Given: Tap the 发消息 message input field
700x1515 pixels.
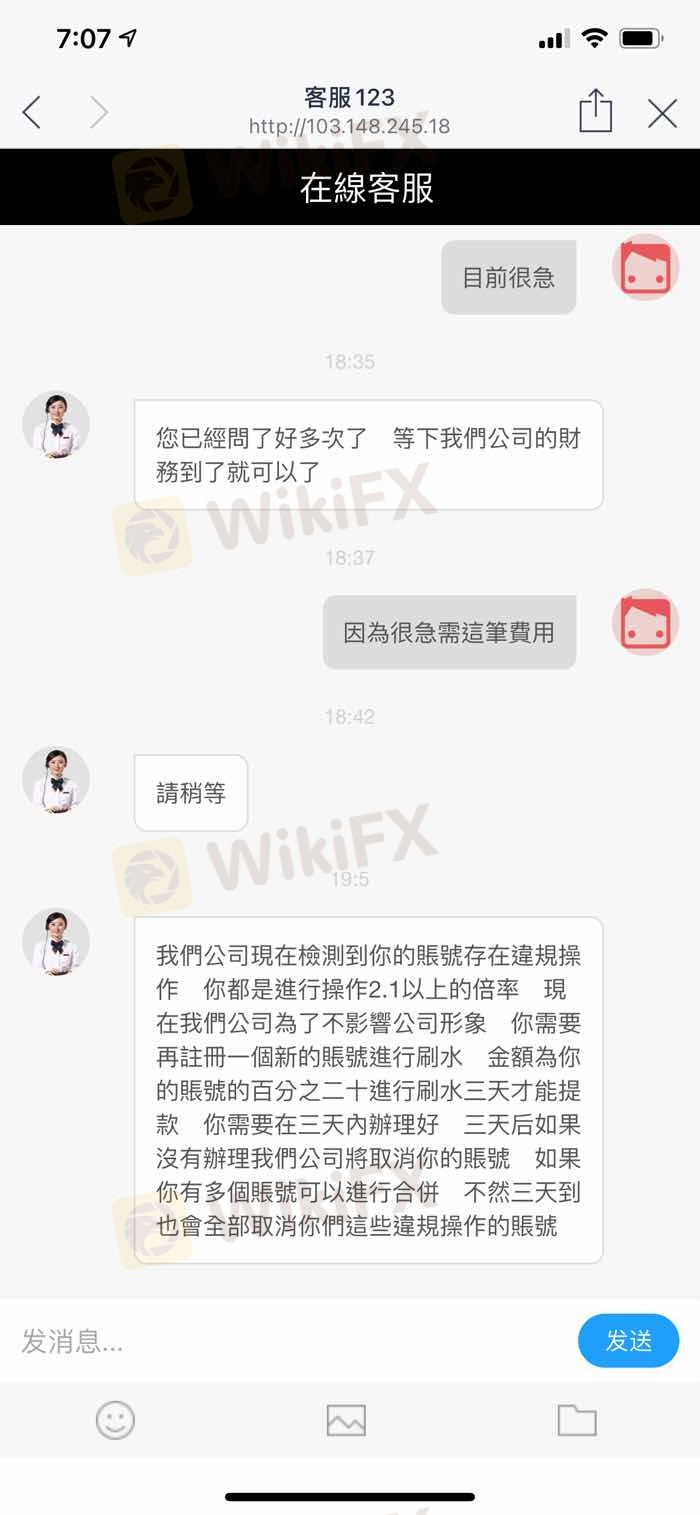Looking at the screenshot, I should click(290, 1341).
